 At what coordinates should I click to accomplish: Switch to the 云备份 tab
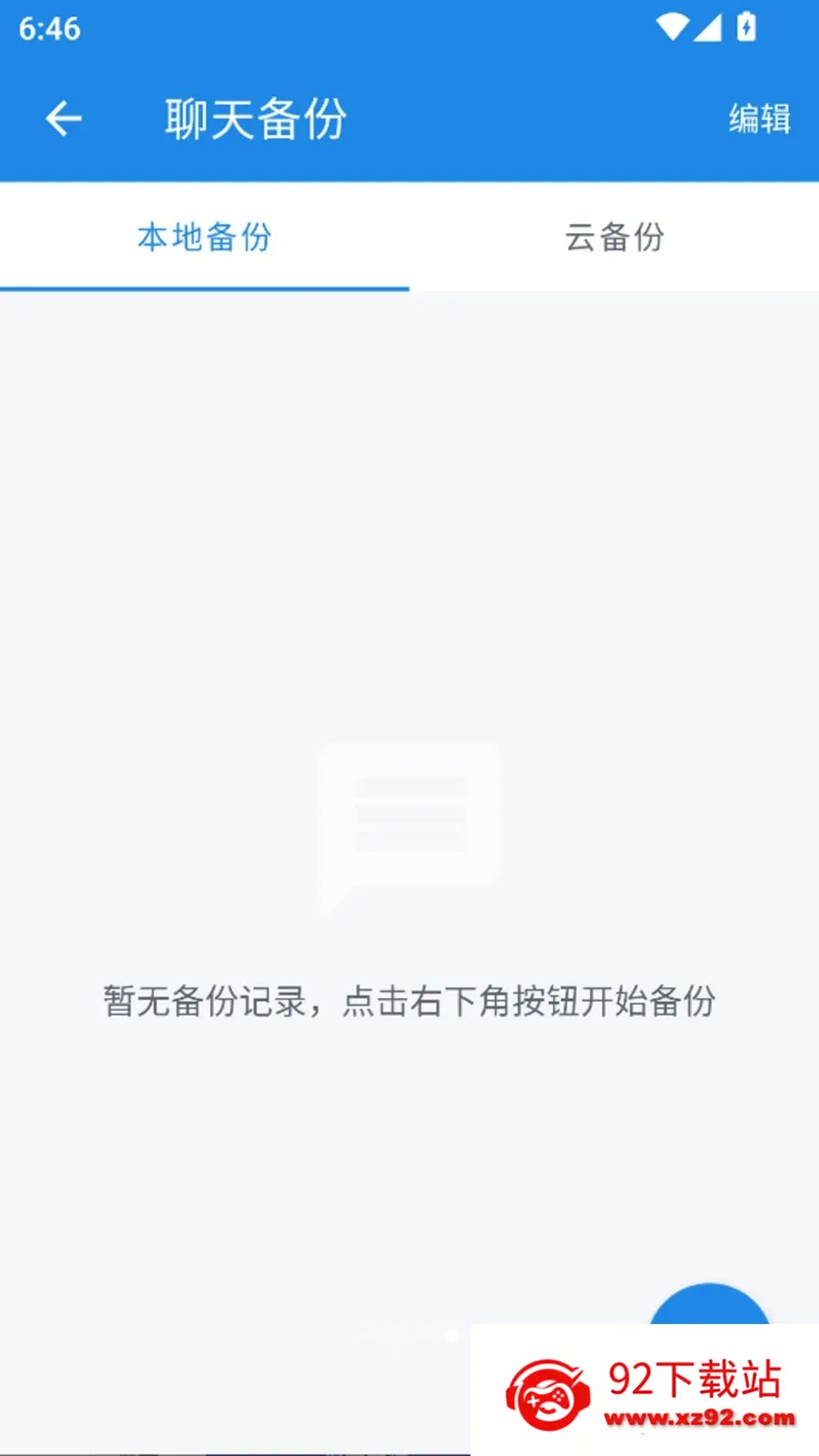(614, 237)
